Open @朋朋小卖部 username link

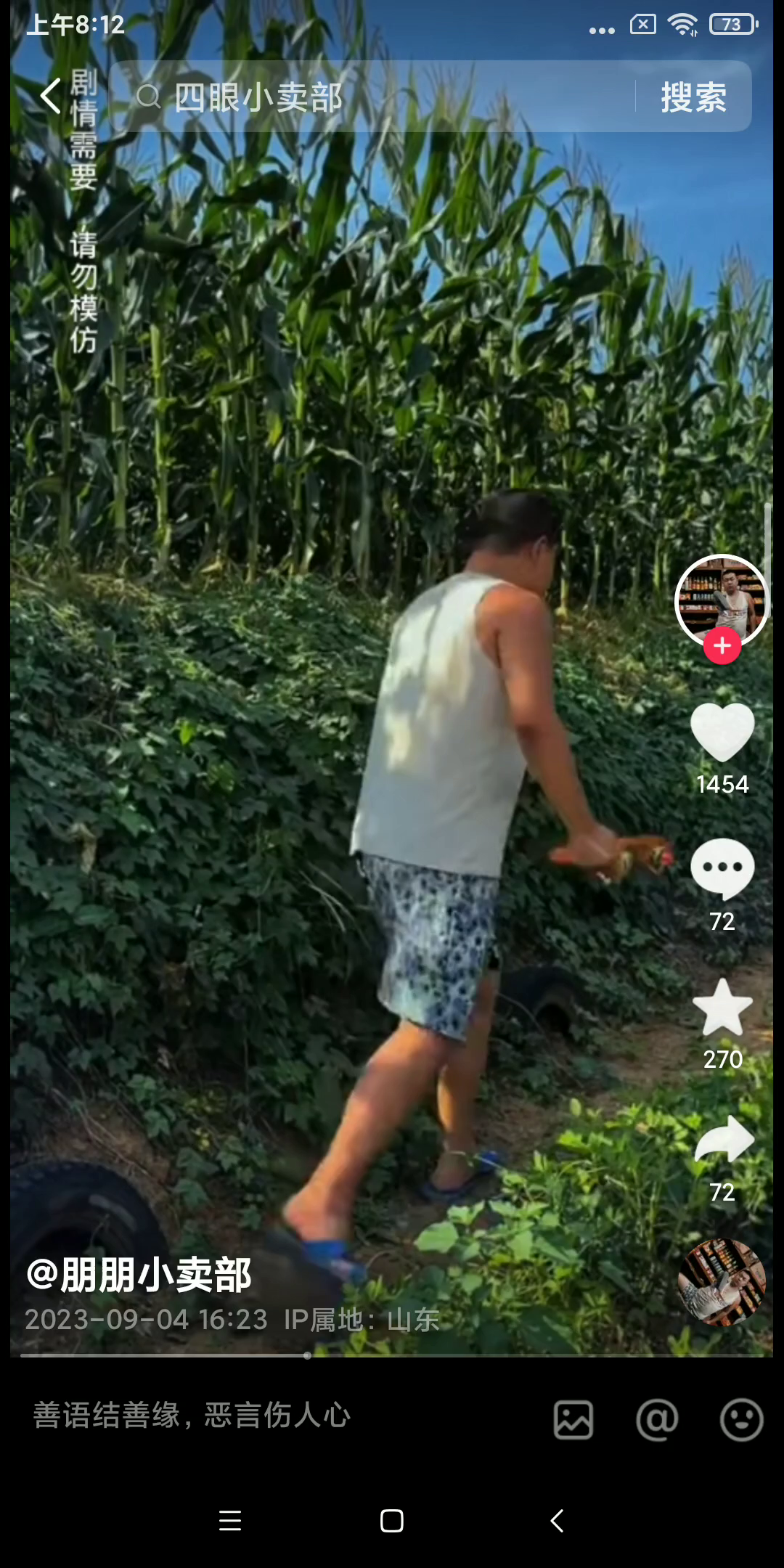[139, 1275]
